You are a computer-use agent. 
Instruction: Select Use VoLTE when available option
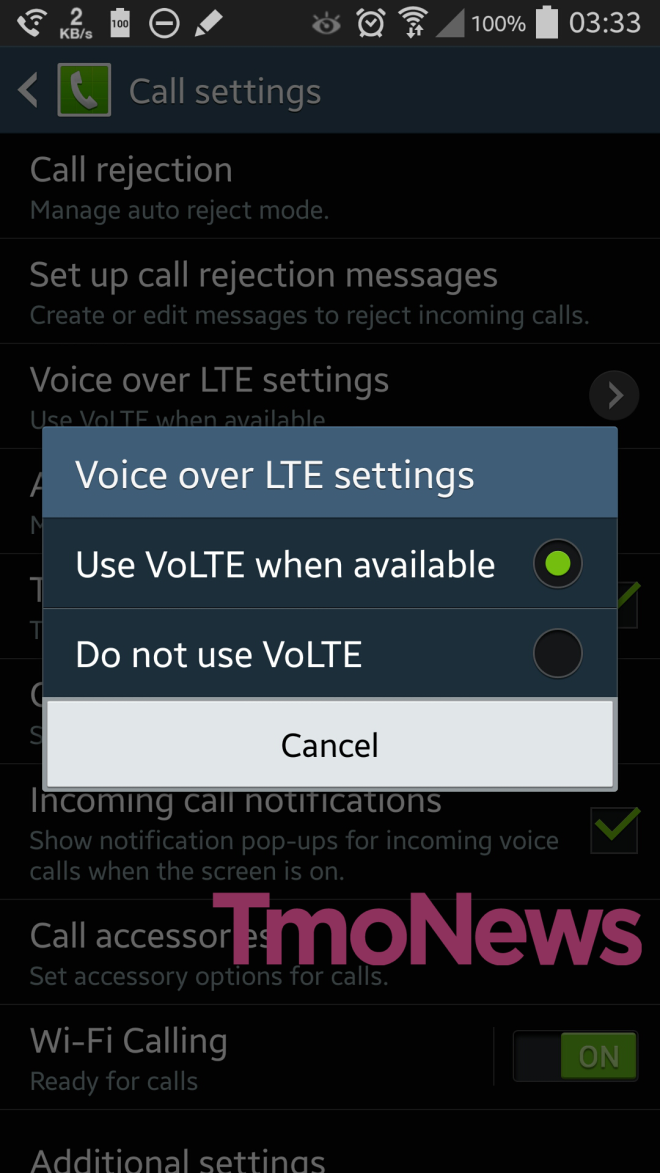tap(330, 563)
